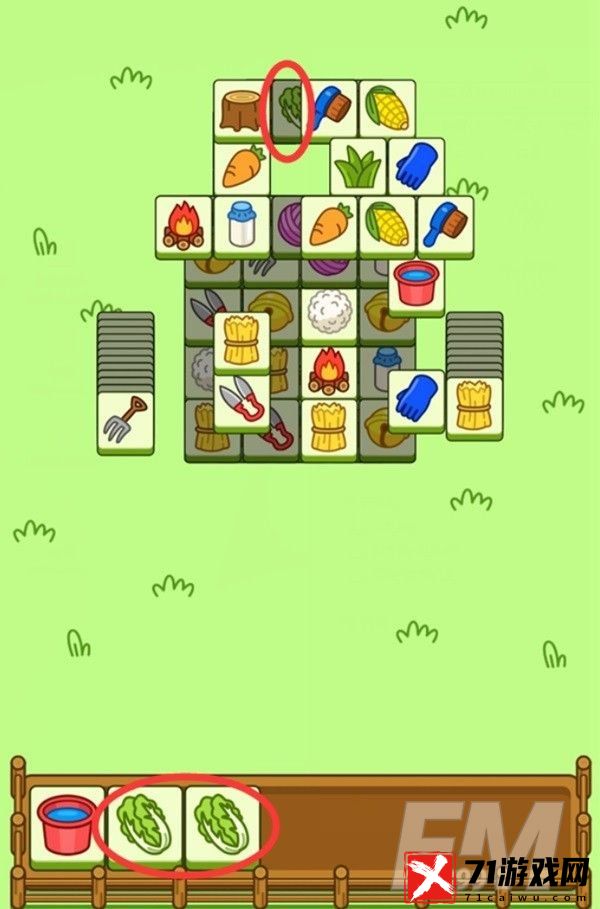
Task: Tap the red water bucket tile on the board
Action: (x=416, y=283)
